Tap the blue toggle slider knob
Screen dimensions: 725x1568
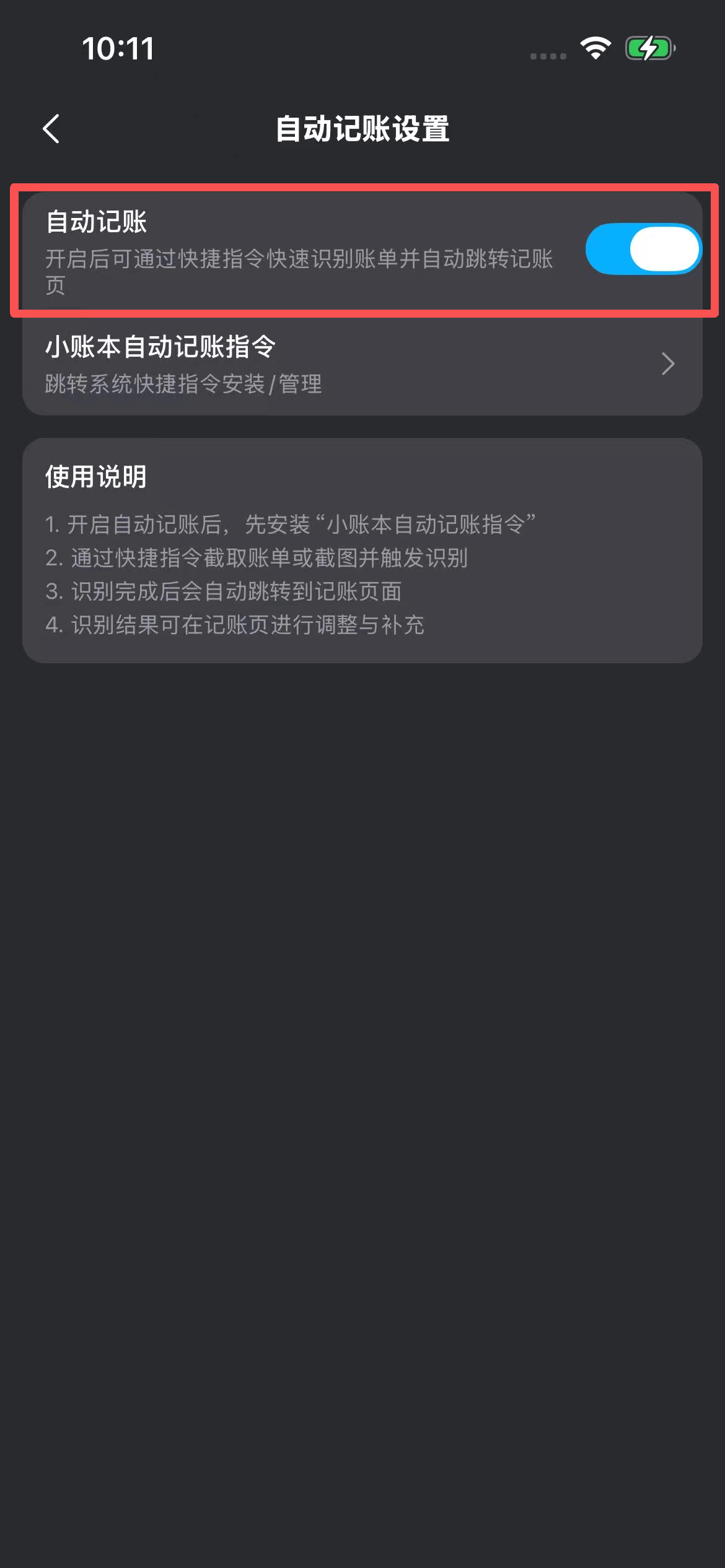665,248
